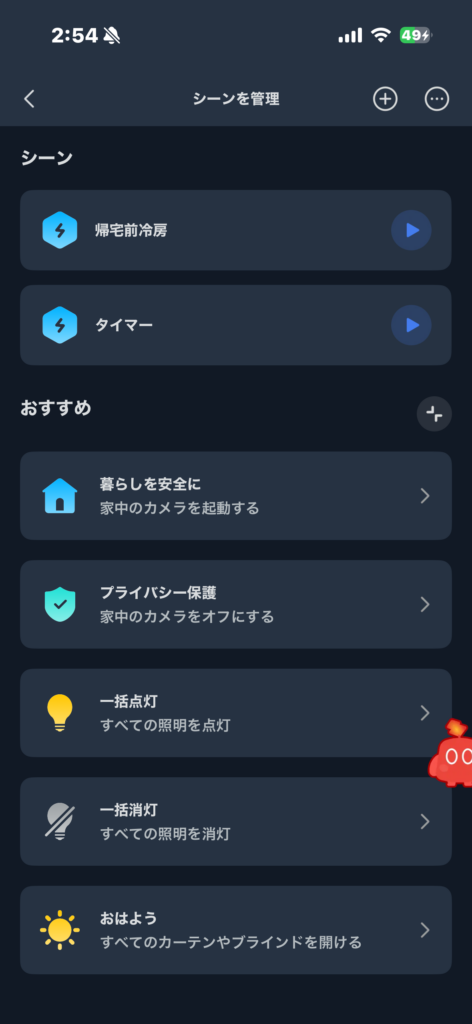Open the 一括点灯 recommended scene

coord(236,713)
